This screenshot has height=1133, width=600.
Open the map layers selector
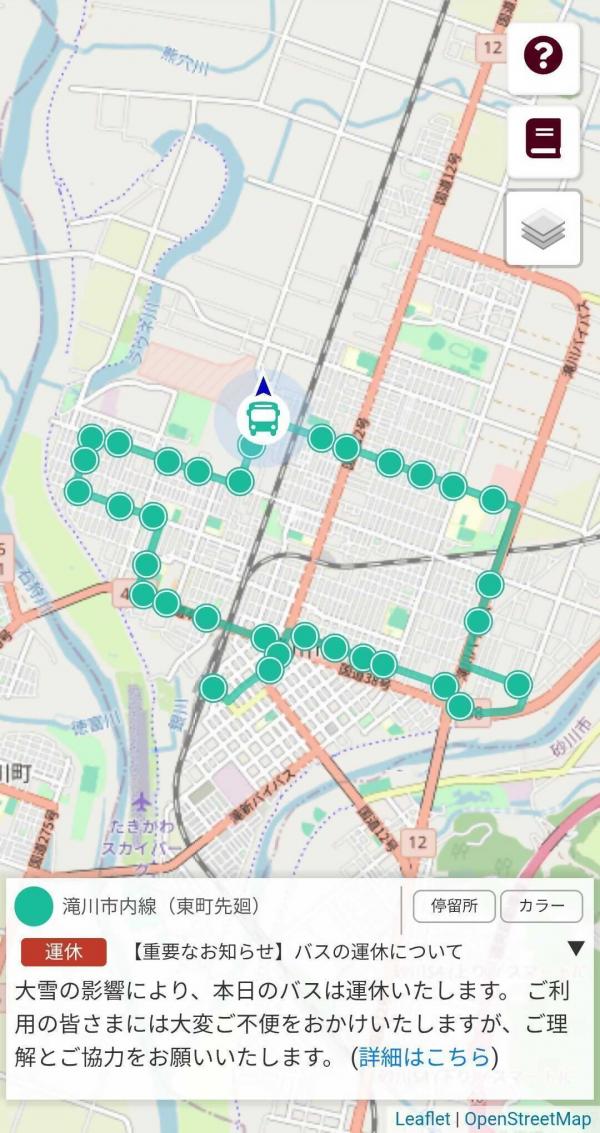pos(543,229)
